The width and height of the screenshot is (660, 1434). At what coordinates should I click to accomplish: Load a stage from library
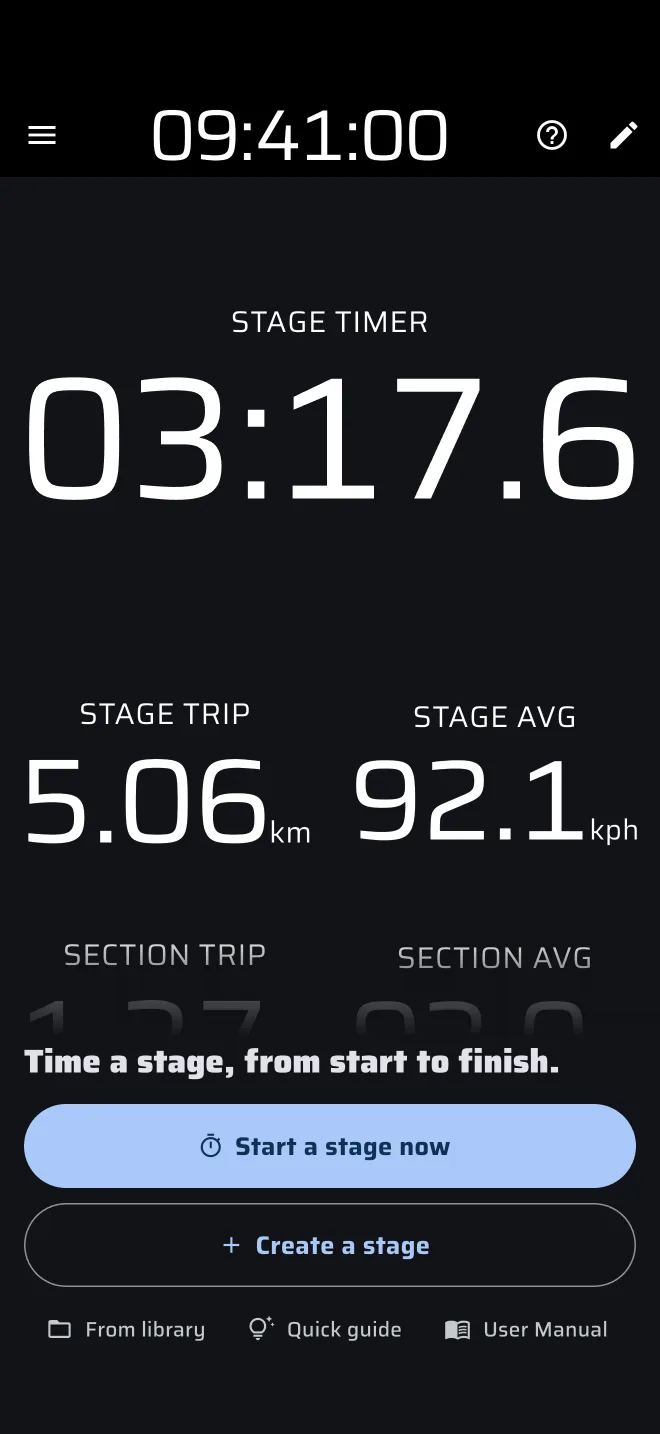pyautogui.click(x=126, y=1329)
